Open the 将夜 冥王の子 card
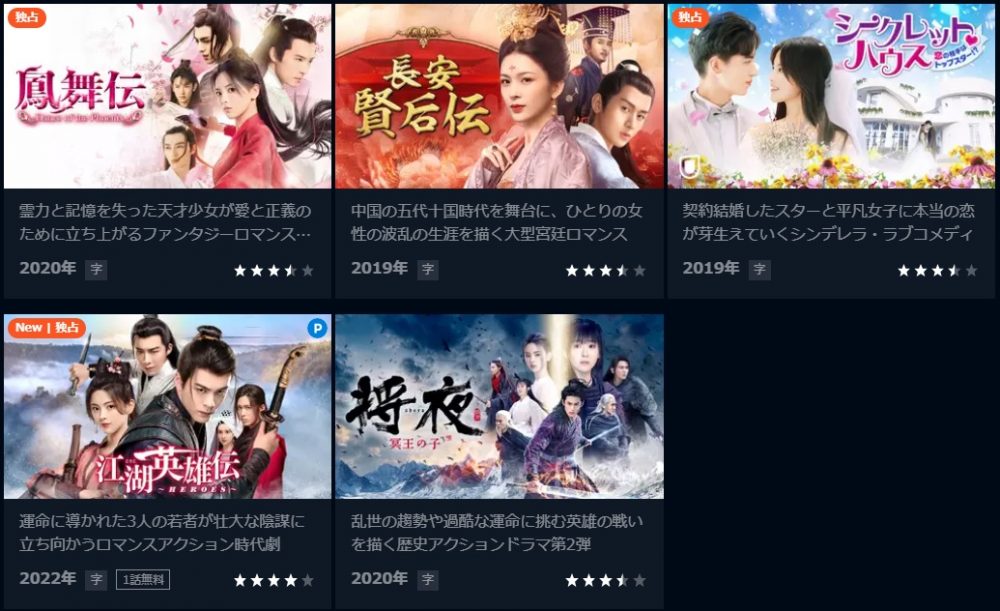Image resolution: width=1000 pixels, height=611 pixels. pyautogui.click(x=499, y=407)
